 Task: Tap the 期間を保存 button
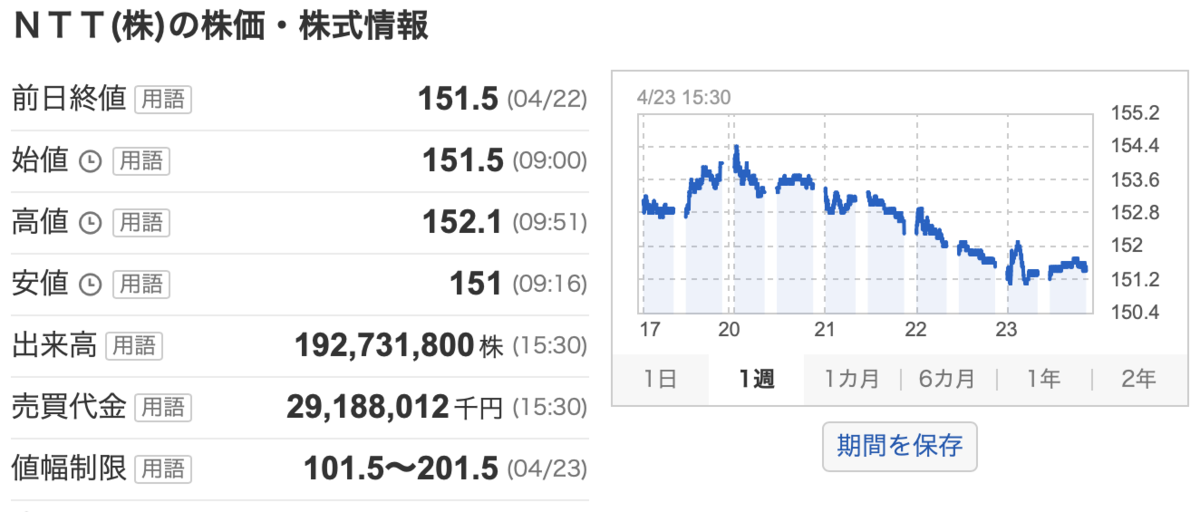[899, 446]
